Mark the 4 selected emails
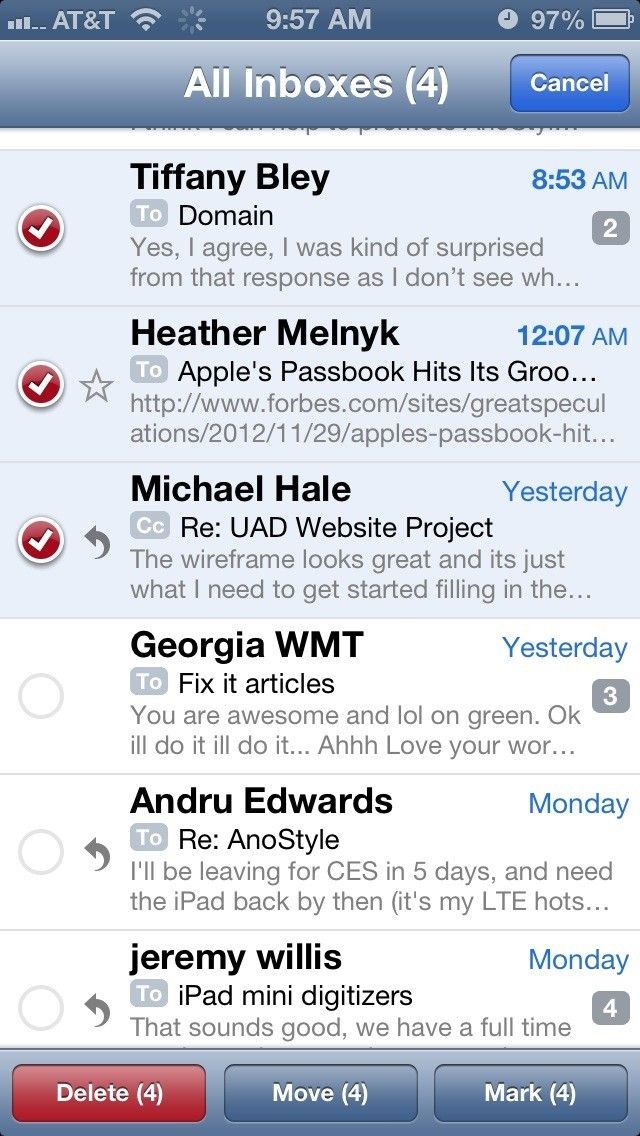The width and height of the screenshot is (640, 1136). pos(530,1093)
